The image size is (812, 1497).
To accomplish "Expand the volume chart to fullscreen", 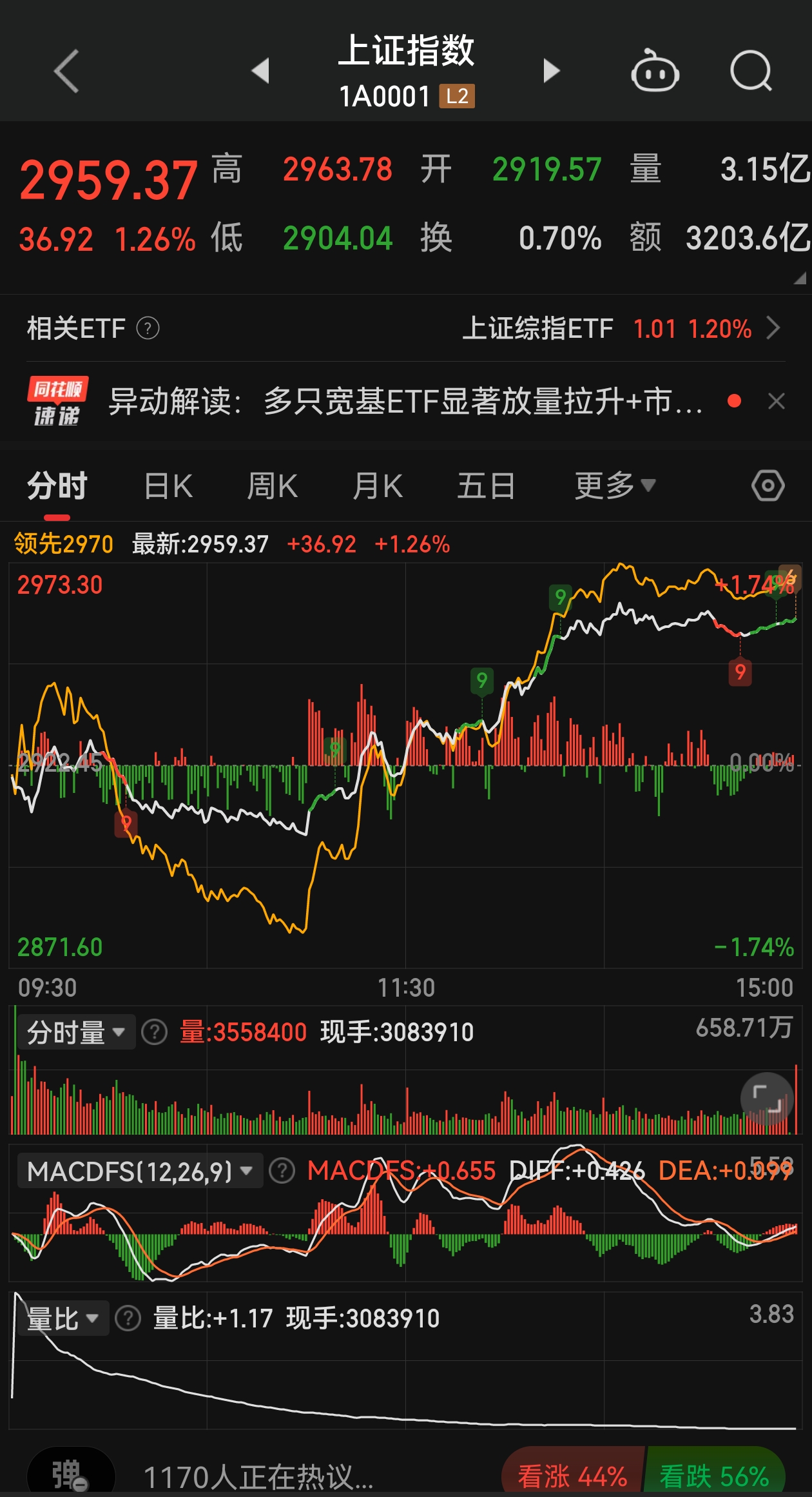I will (767, 1098).
